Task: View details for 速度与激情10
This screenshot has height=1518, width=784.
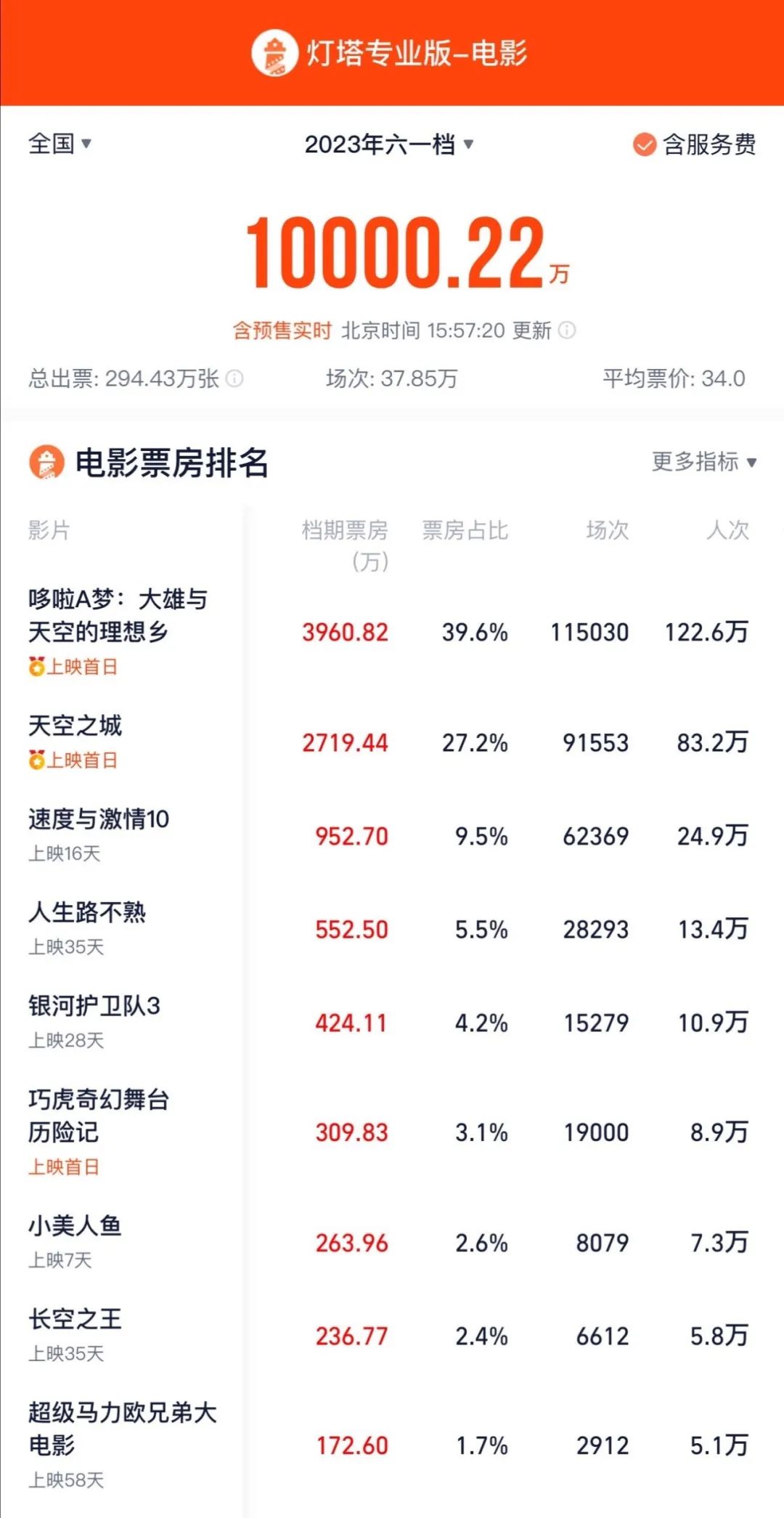Action: (392, 835)
